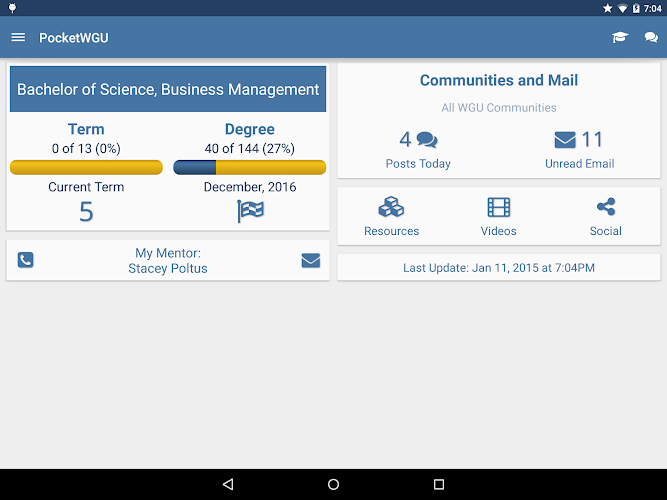Go to the device home screen
This screenshot has height=500, width=667.
click(334, 484)
